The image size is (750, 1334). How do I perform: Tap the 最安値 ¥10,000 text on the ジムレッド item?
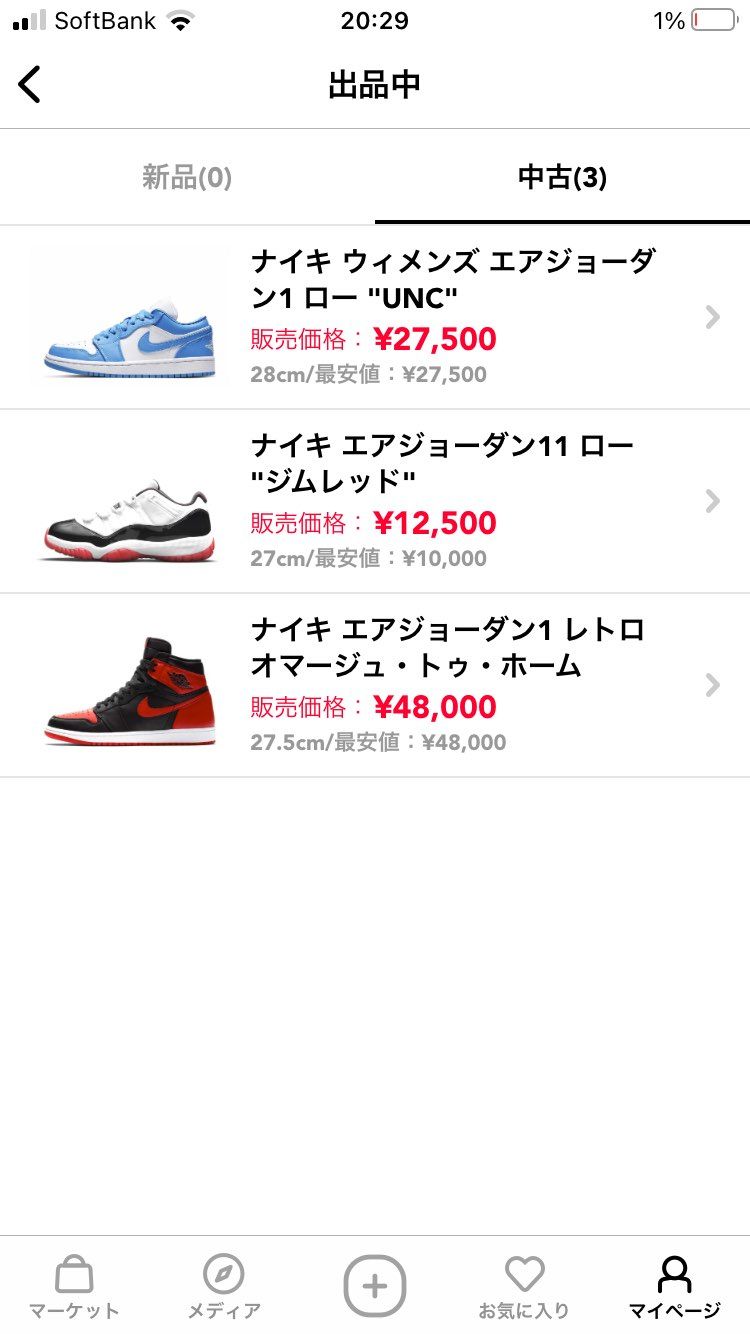click(370, 558)
